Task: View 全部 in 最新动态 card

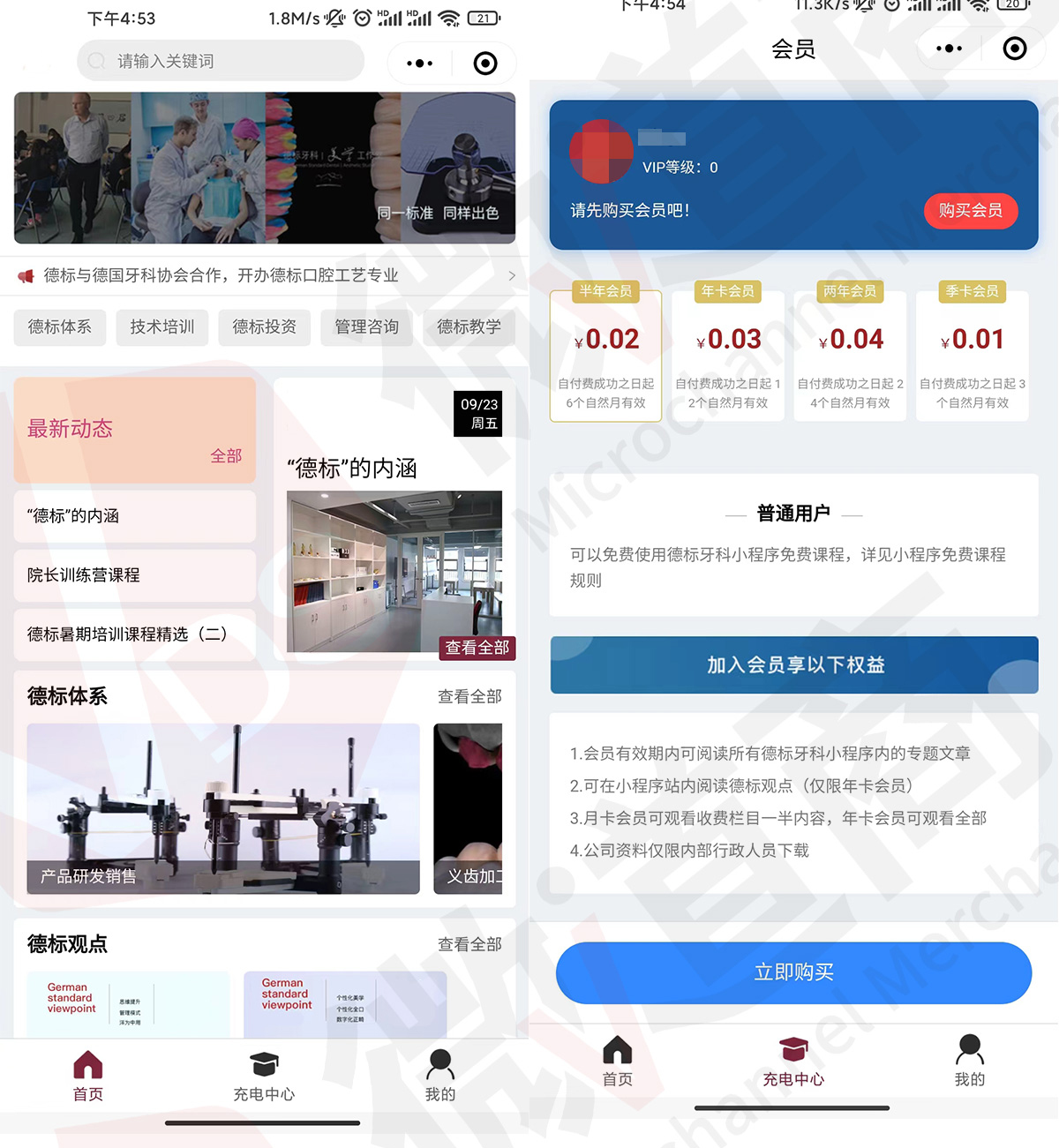Action: coord(225,456)
